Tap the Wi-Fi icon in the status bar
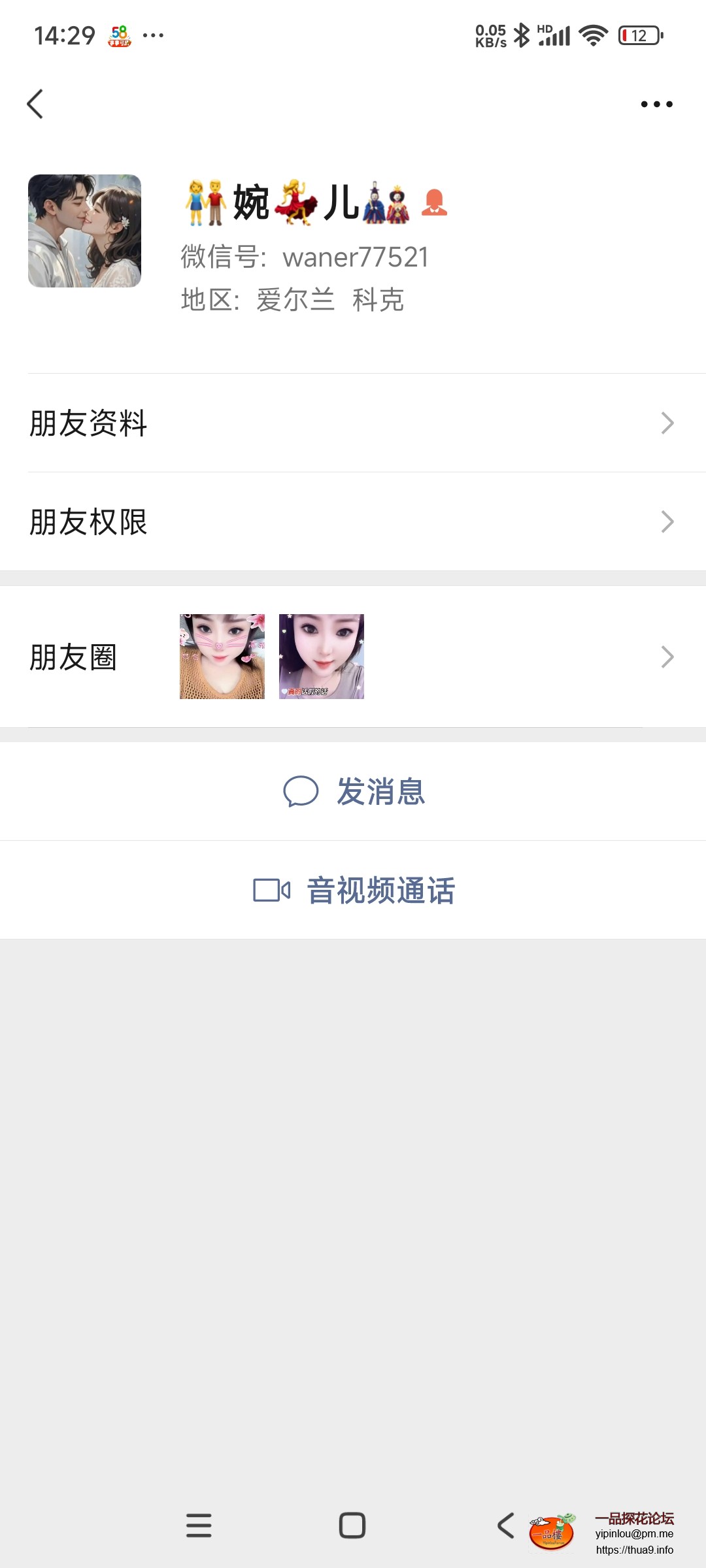Screen dimensions: 706x1568 click(x=592, y=36)
